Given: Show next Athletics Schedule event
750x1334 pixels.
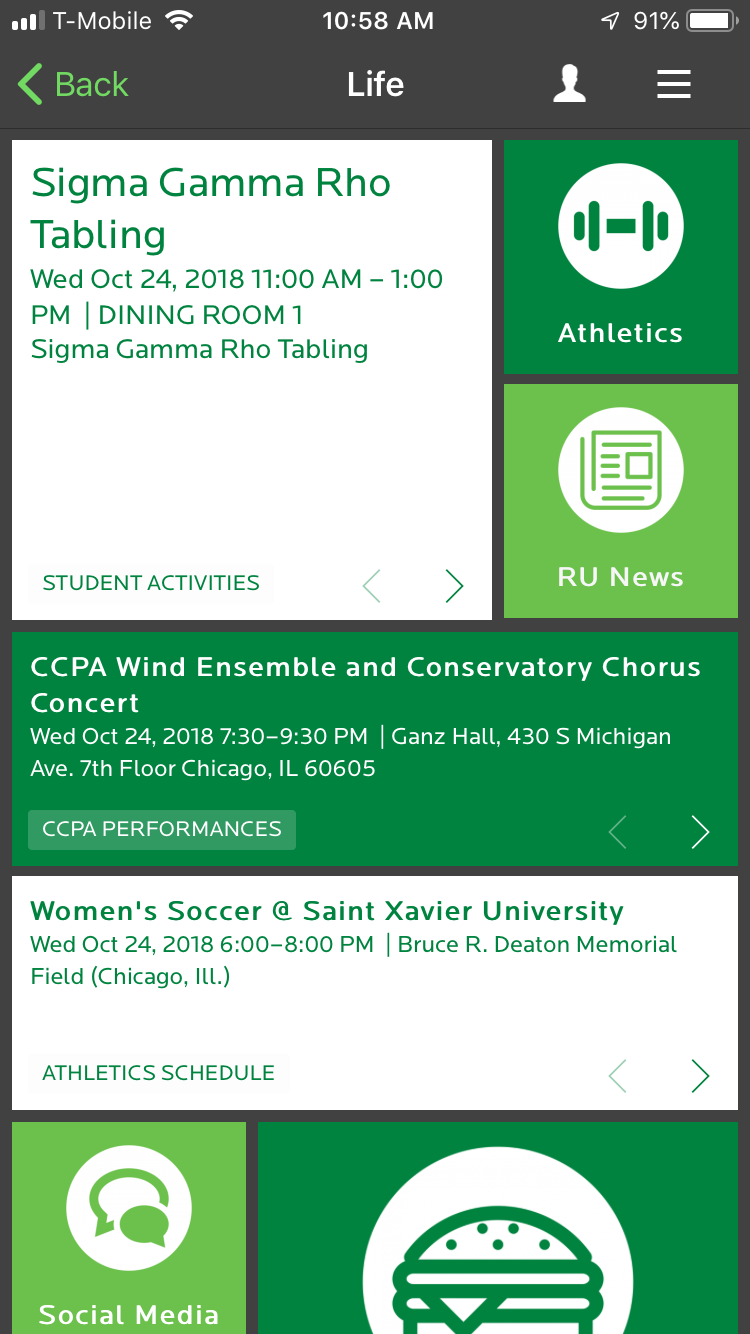Looking at the screenshot, I should pyautogui.click(x=700, y=1076).
